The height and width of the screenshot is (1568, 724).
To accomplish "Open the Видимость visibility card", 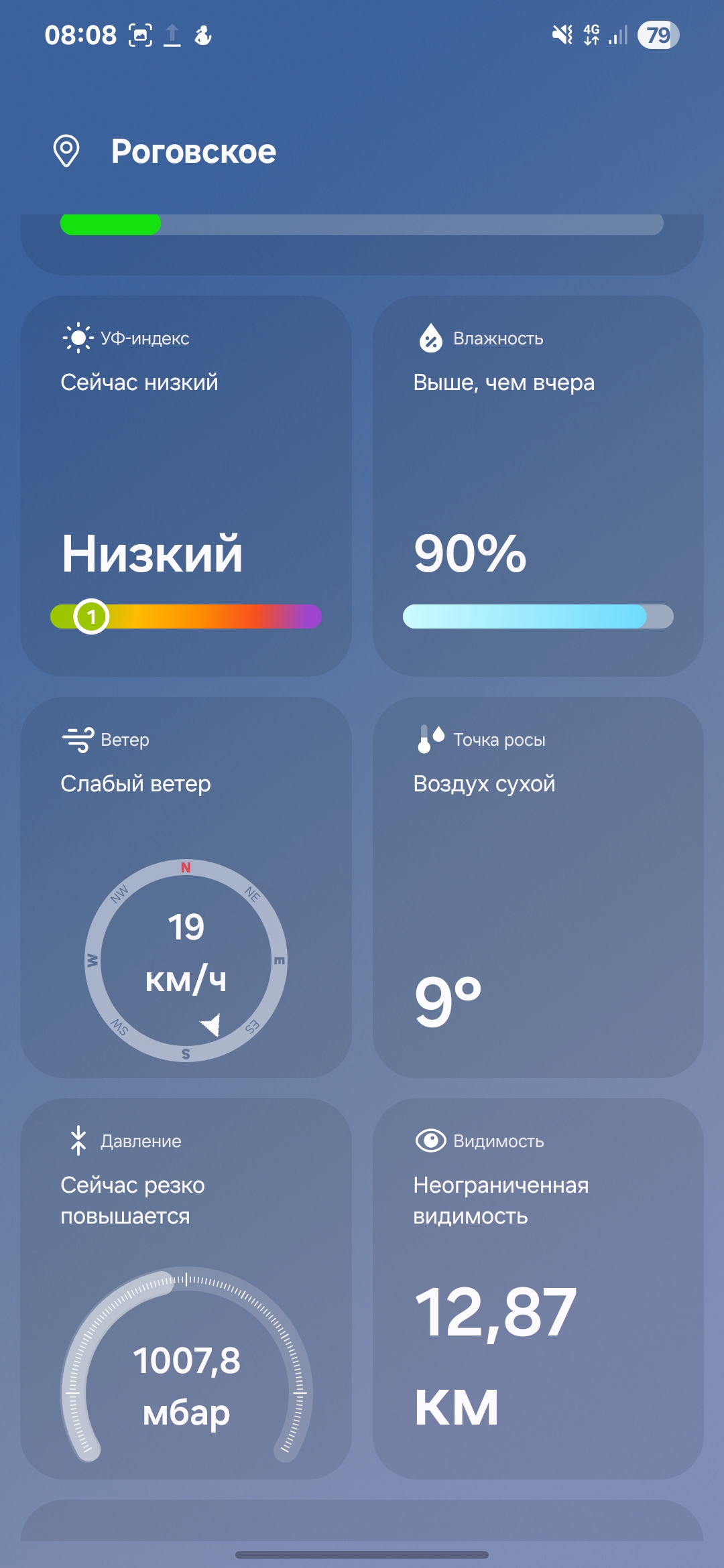I will click(538, 1288).
